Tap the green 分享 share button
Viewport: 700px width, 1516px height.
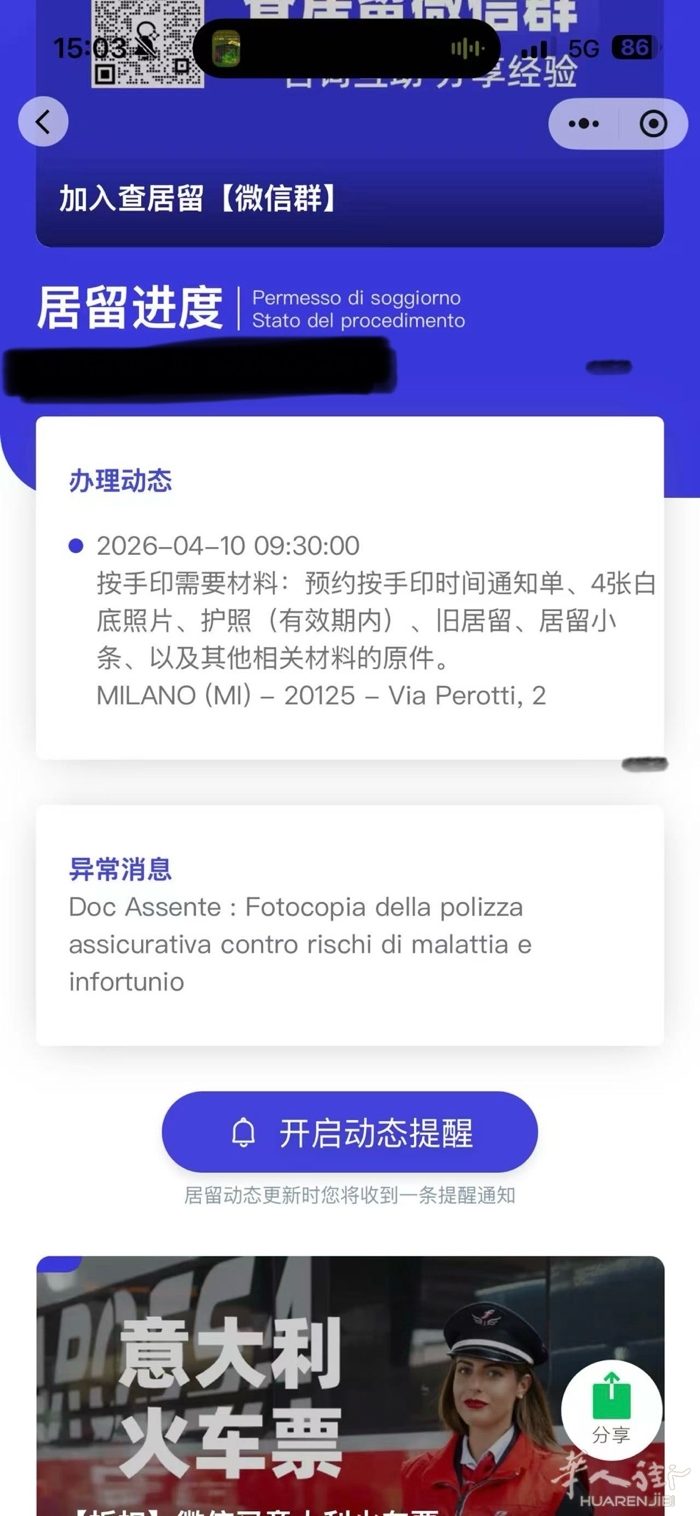611,1408
